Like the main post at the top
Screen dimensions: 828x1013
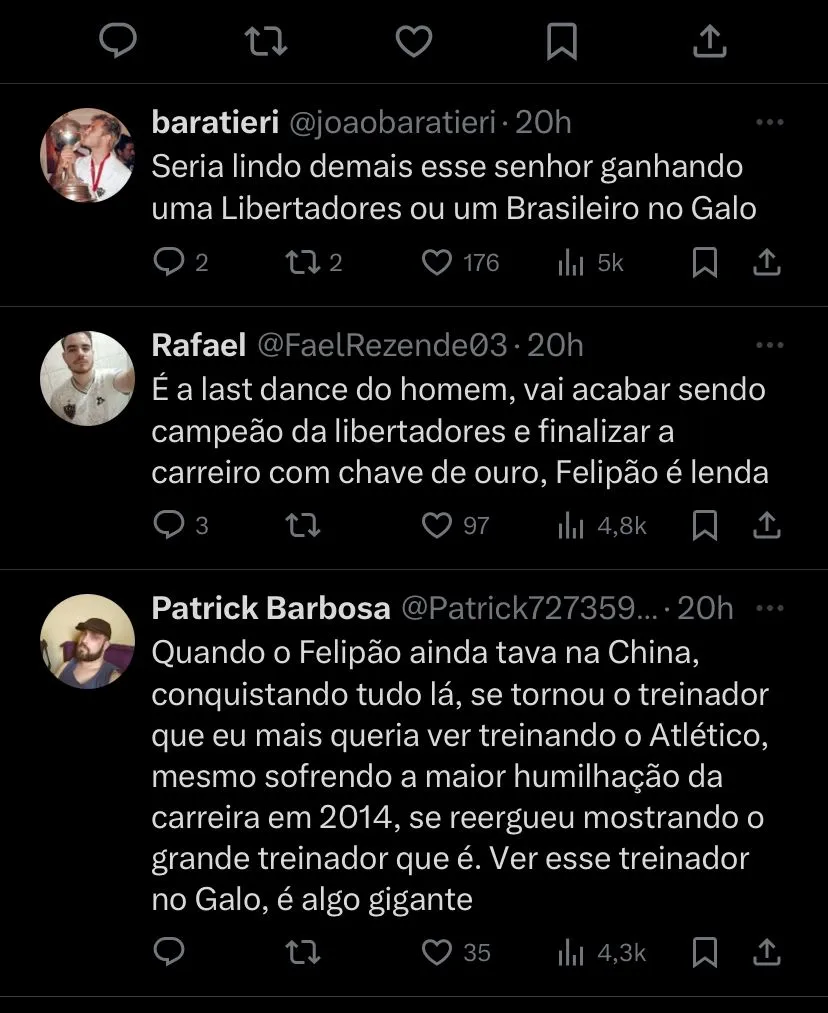point(413,41)
